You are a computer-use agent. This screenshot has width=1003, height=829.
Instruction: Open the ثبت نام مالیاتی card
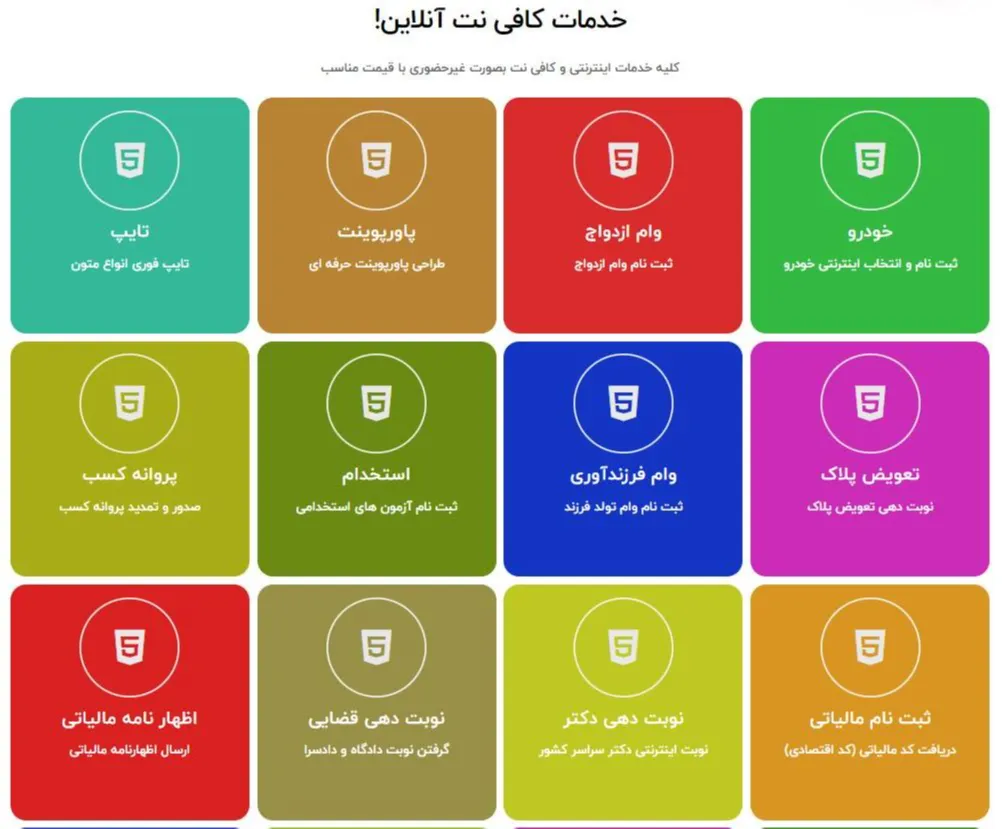coord(870,702)
